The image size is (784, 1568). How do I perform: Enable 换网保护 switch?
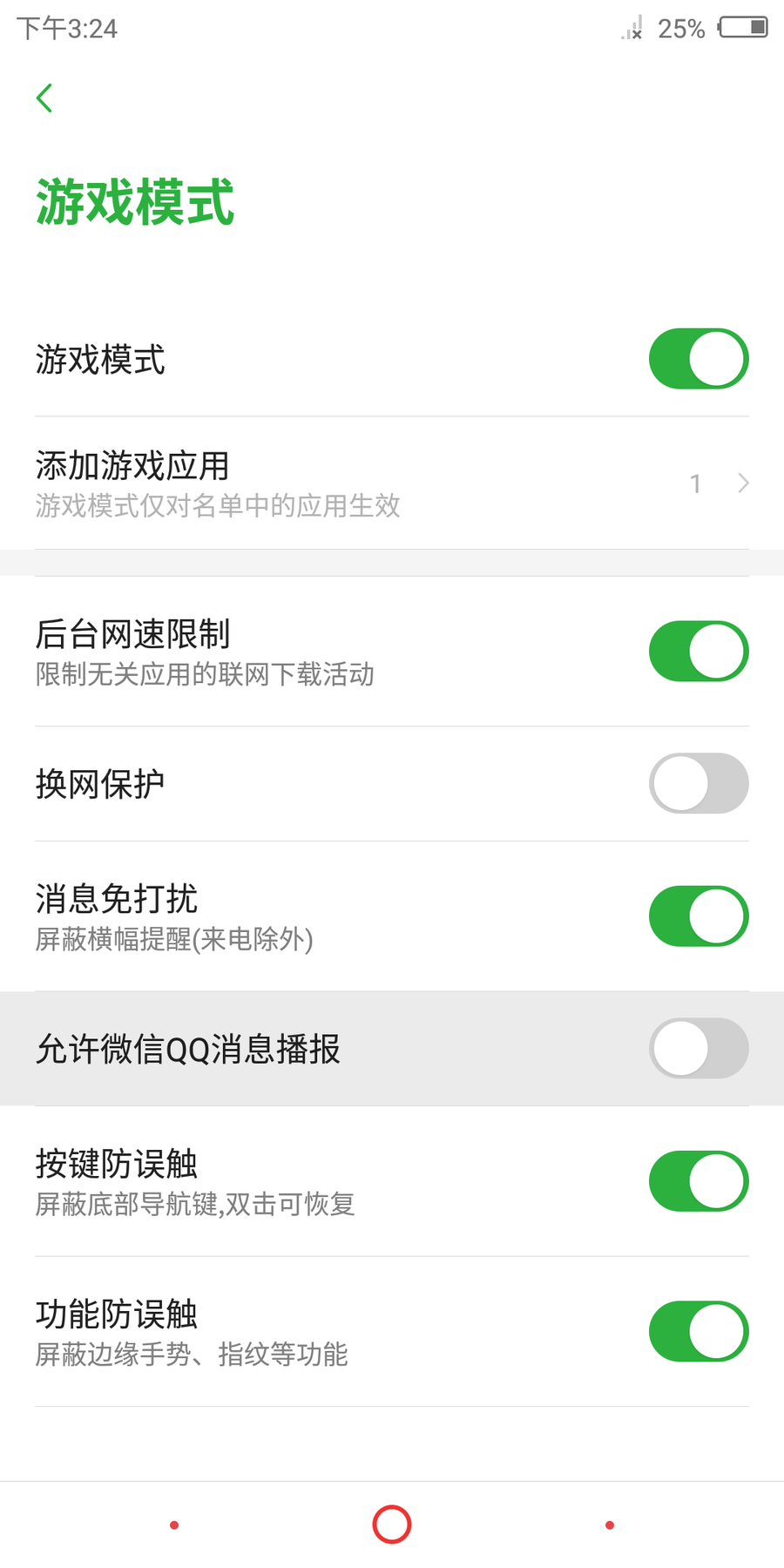(698, 784)
